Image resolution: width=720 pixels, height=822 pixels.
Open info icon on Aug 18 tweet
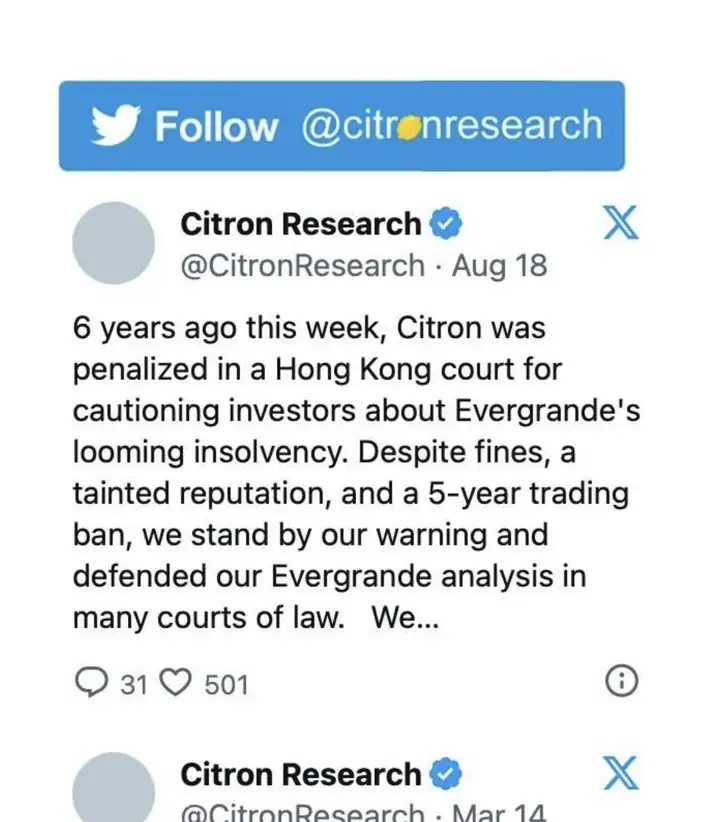[622, 682]
